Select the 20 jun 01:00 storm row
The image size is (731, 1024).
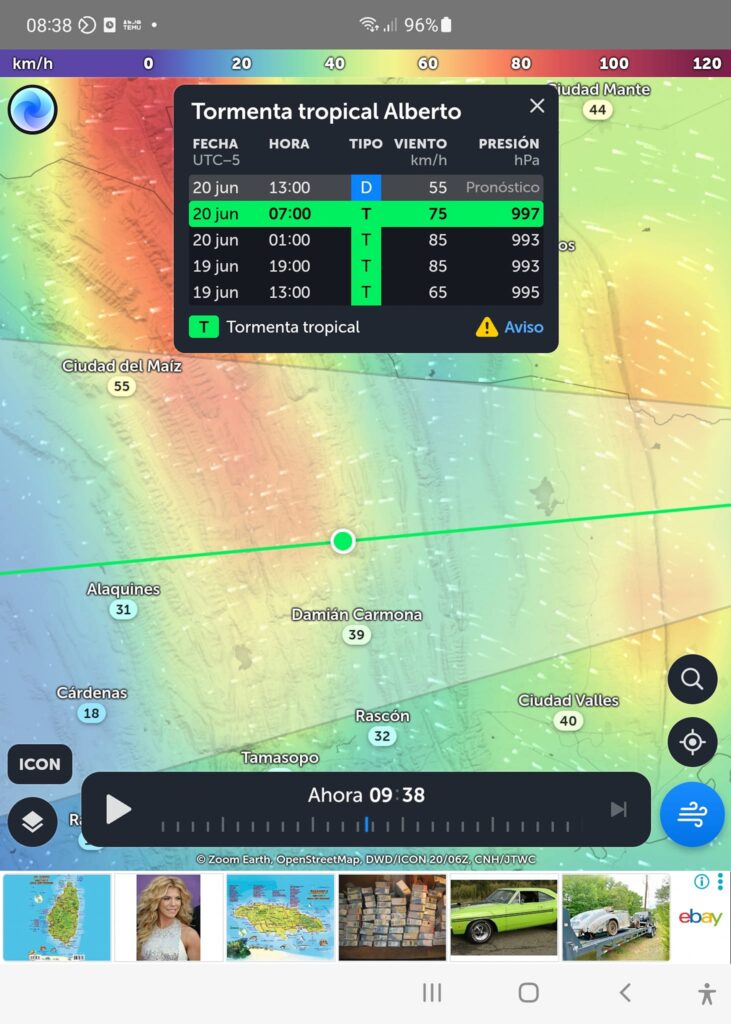pos(365,240)
